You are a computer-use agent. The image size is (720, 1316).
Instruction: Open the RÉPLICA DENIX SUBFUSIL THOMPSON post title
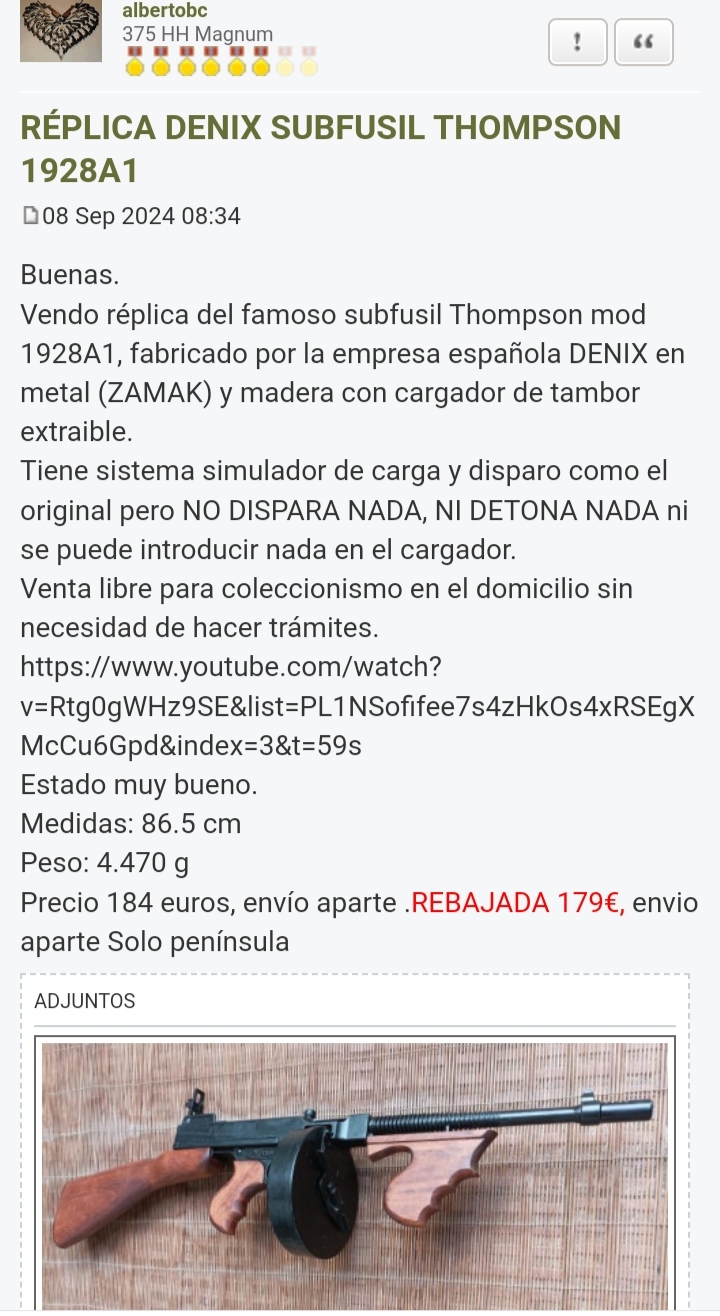coord(320,148)
